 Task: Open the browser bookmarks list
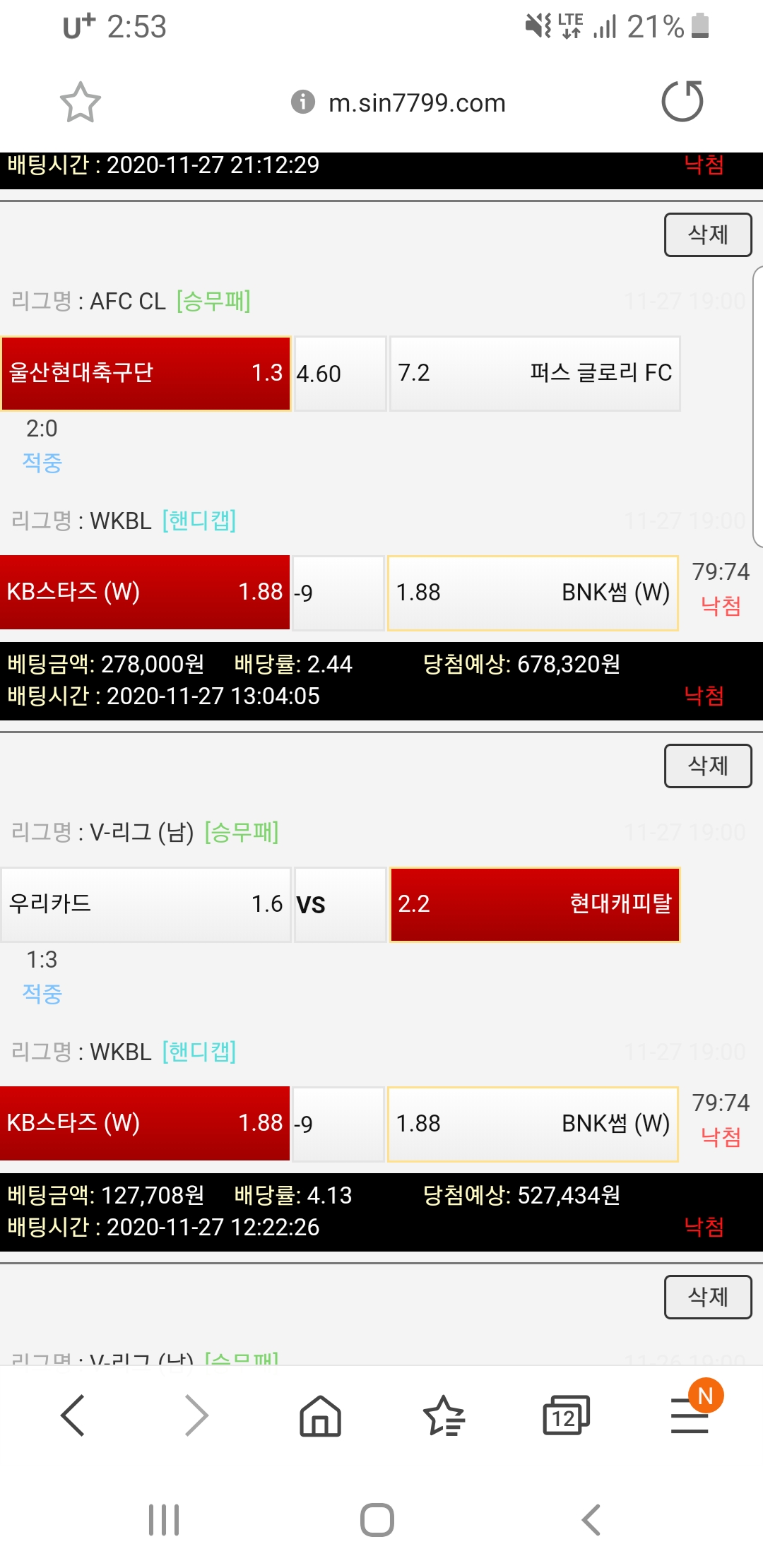[x=444, y=1415]
